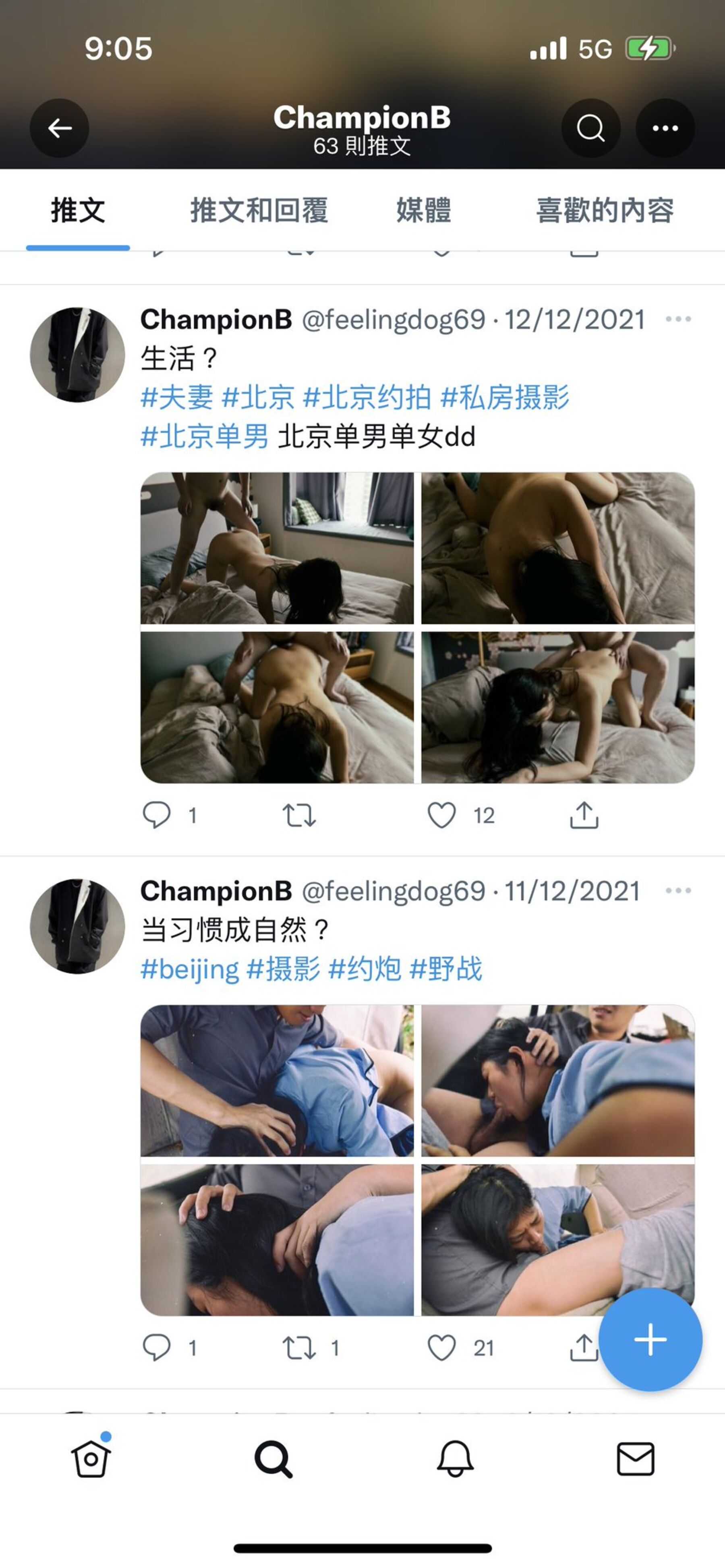Open the notifications bell tab
725x1568 pixels.
(x=455, y=1459)
